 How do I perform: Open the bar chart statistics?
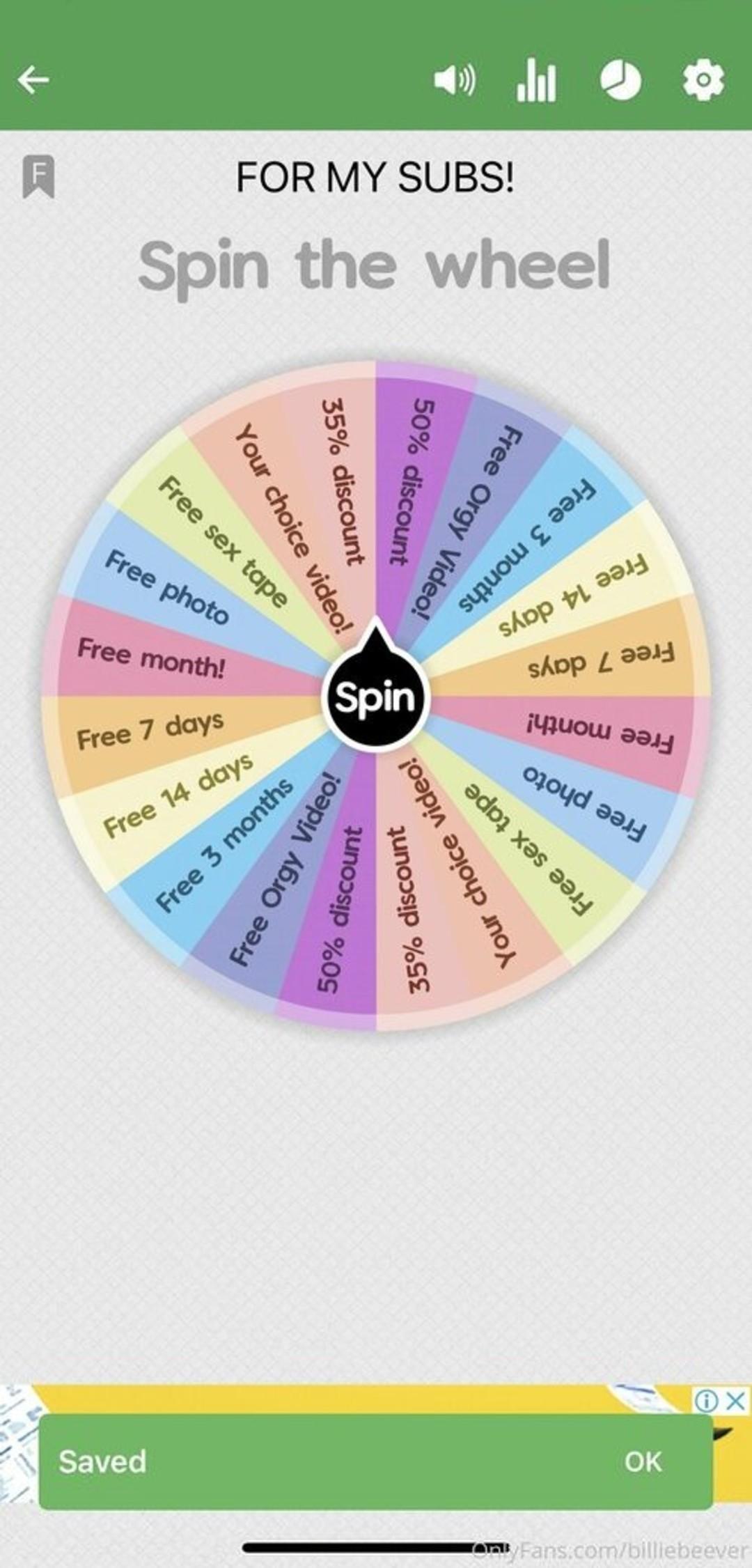[x=536, y=80]
